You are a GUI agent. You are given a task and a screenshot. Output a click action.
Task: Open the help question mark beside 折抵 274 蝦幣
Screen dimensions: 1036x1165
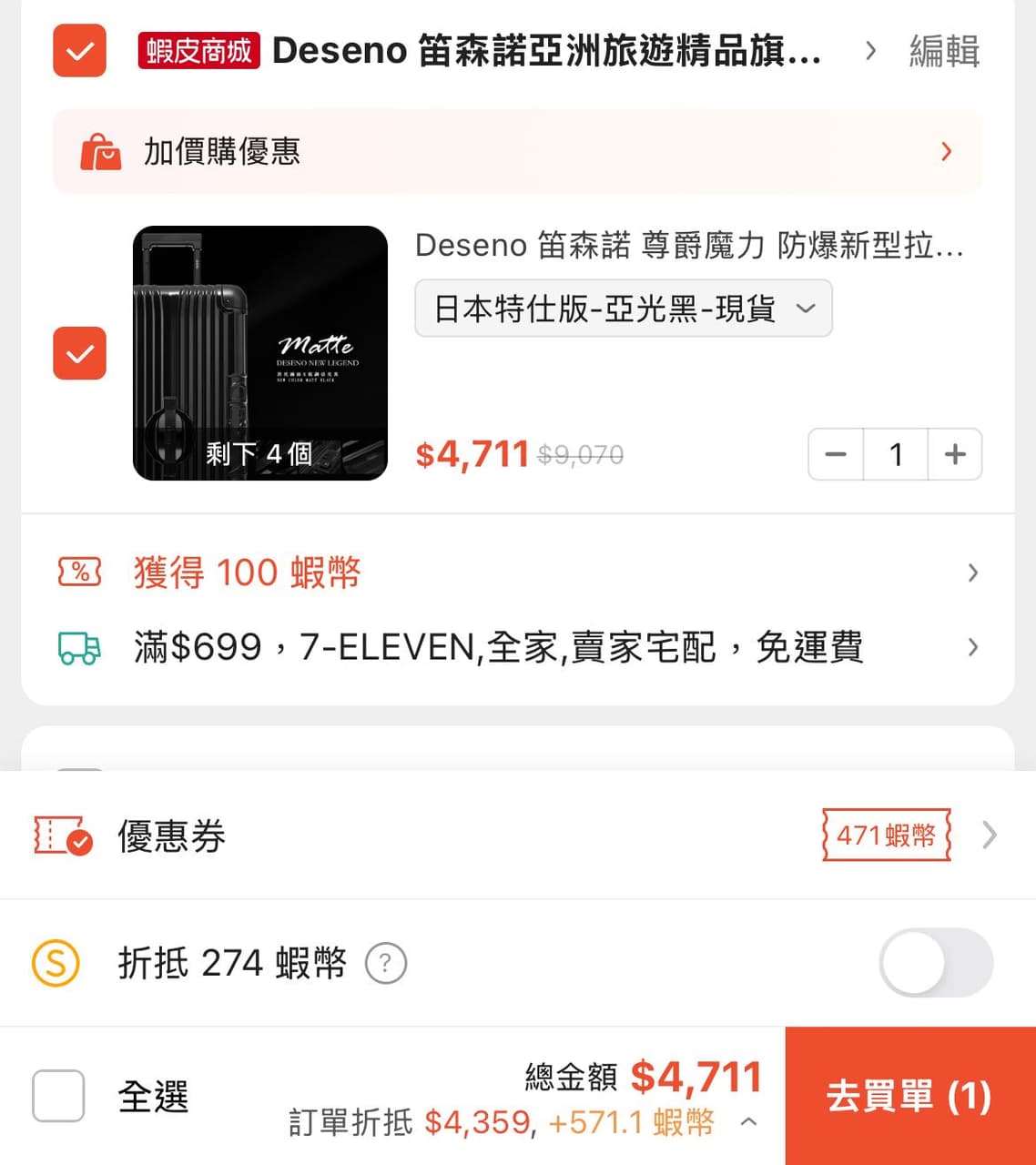pyautogui.click(x=385, y=963)
